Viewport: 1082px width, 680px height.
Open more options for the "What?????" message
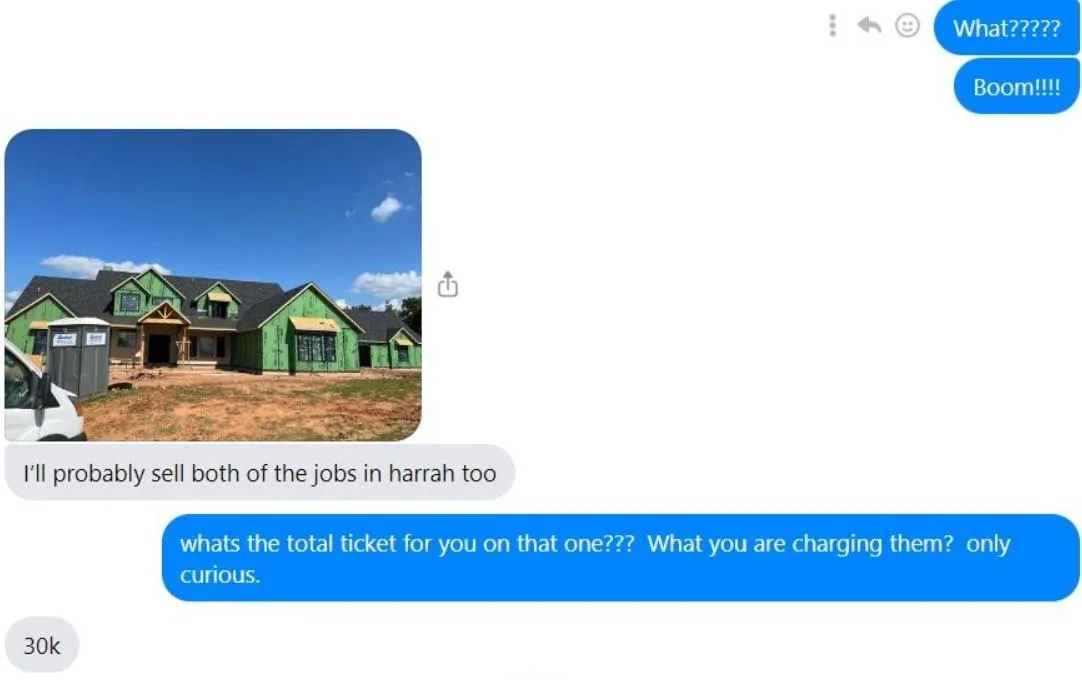tap(832, 26)
